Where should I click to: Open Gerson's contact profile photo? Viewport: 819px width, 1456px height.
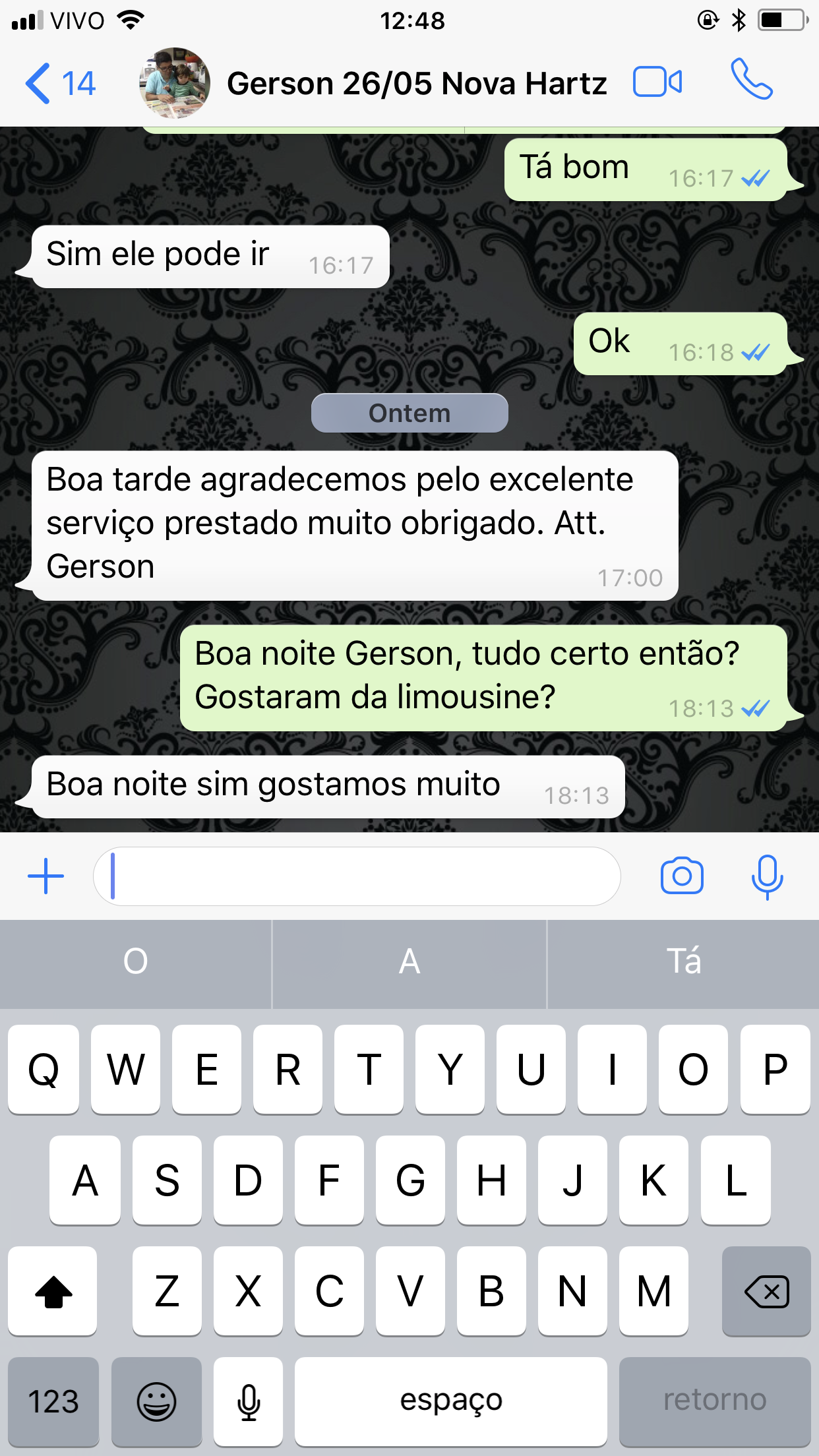click(175, 84)
